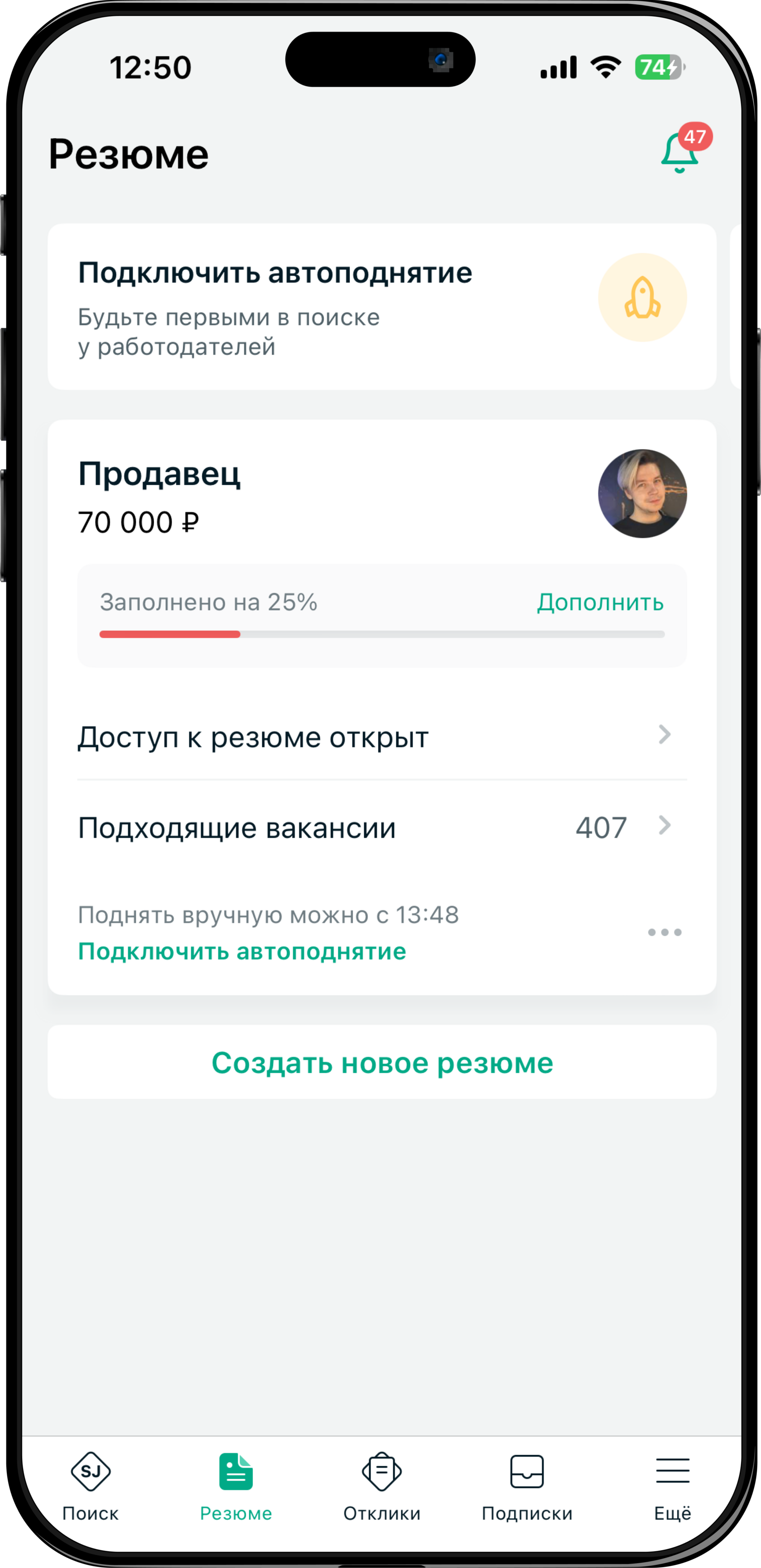
Task: Open the Подписки tab
Action: (x=527, y=1485)
